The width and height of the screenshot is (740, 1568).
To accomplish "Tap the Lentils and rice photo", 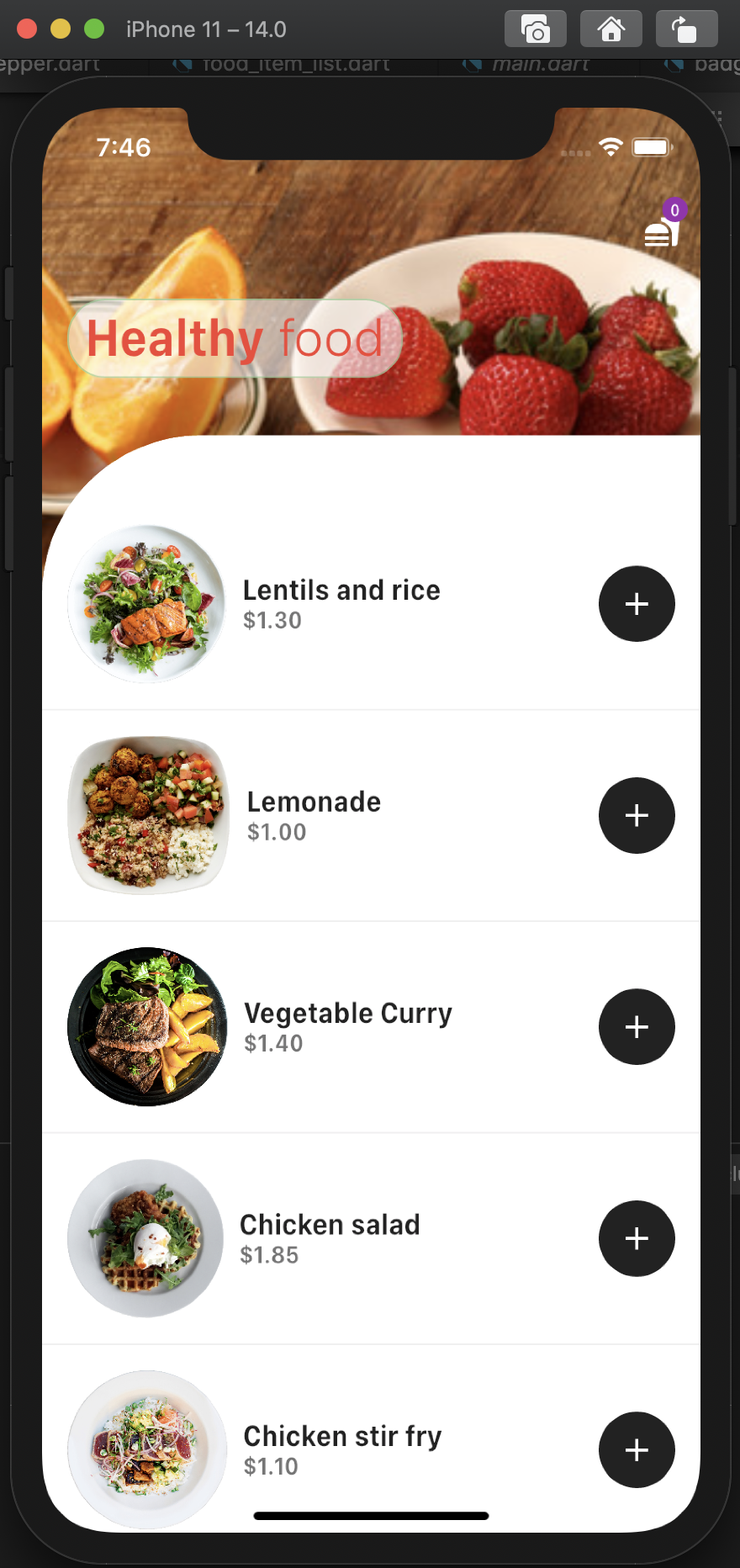I will coord(147,604).
